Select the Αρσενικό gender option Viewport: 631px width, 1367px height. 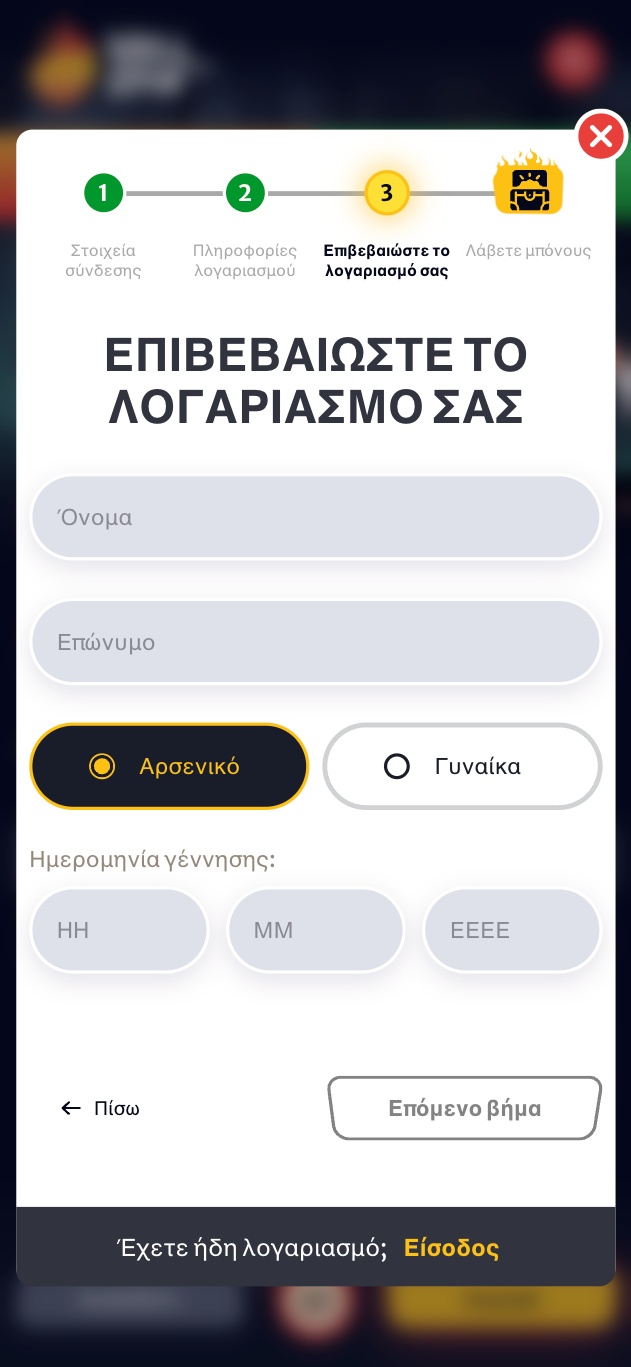pos(169,767)
